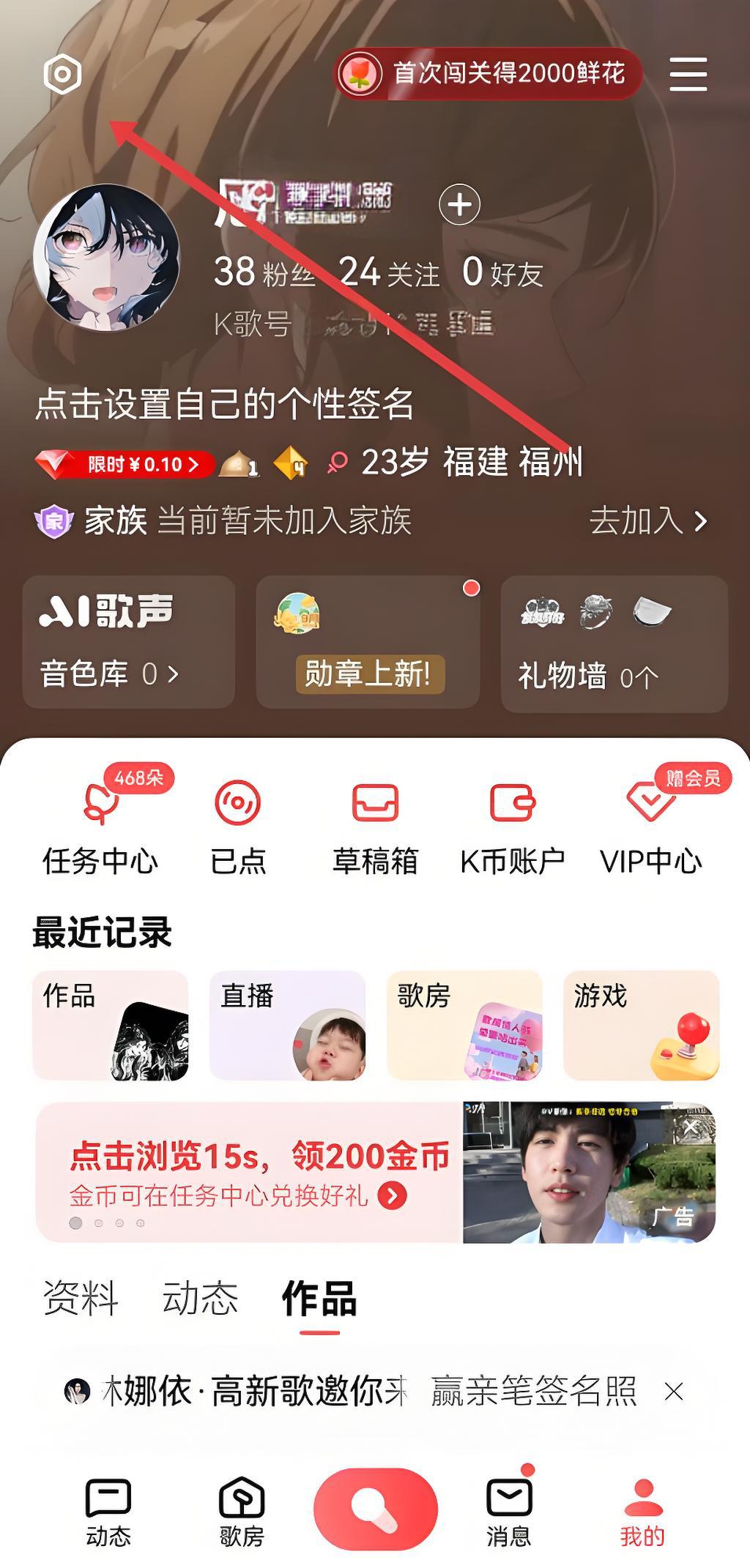Open the recent 游戏 card
The width and height of the screenshot is (750, 1568).
pyautogui.click(x=641, y=1025)
